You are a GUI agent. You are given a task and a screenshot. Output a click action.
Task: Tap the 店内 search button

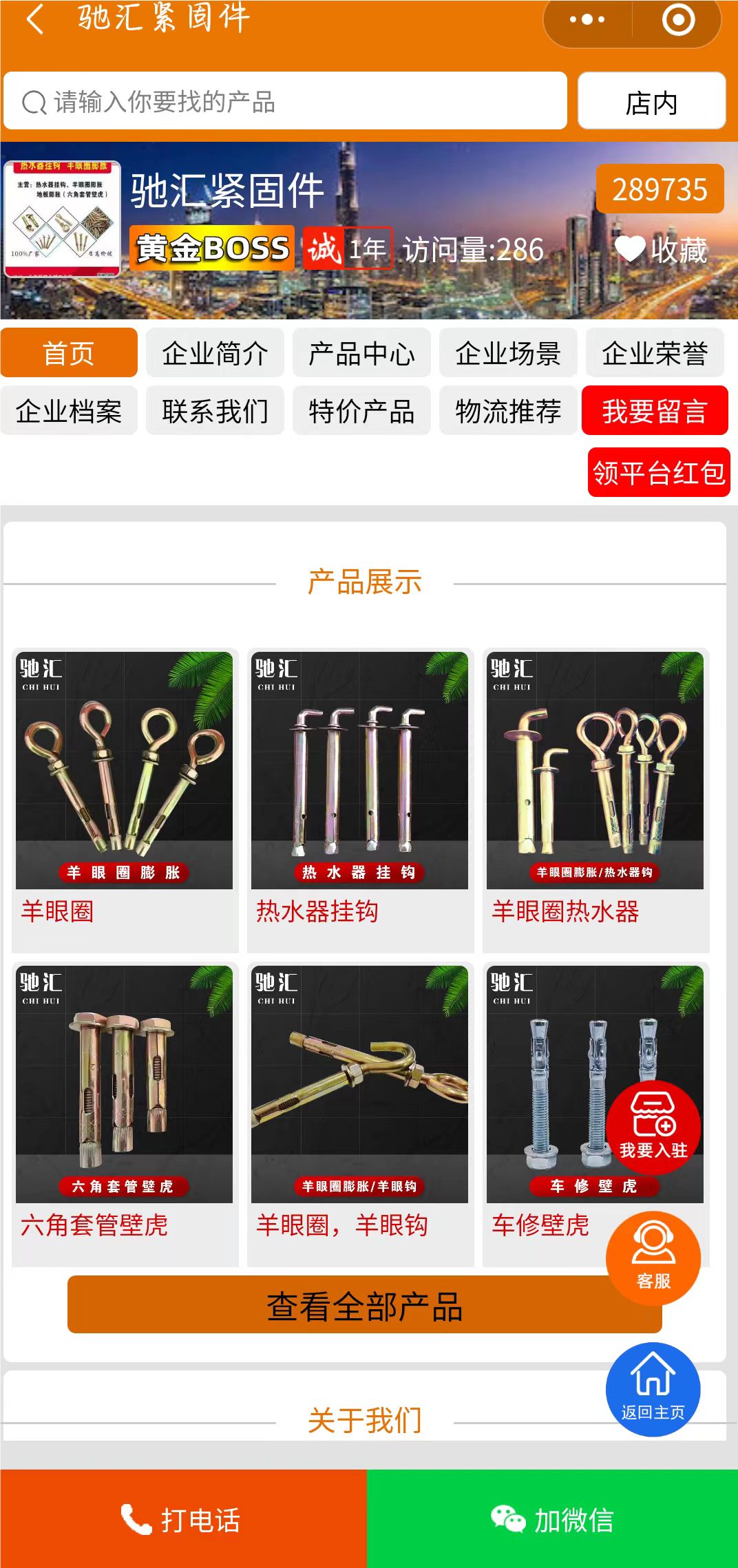[x=651, y=102]
